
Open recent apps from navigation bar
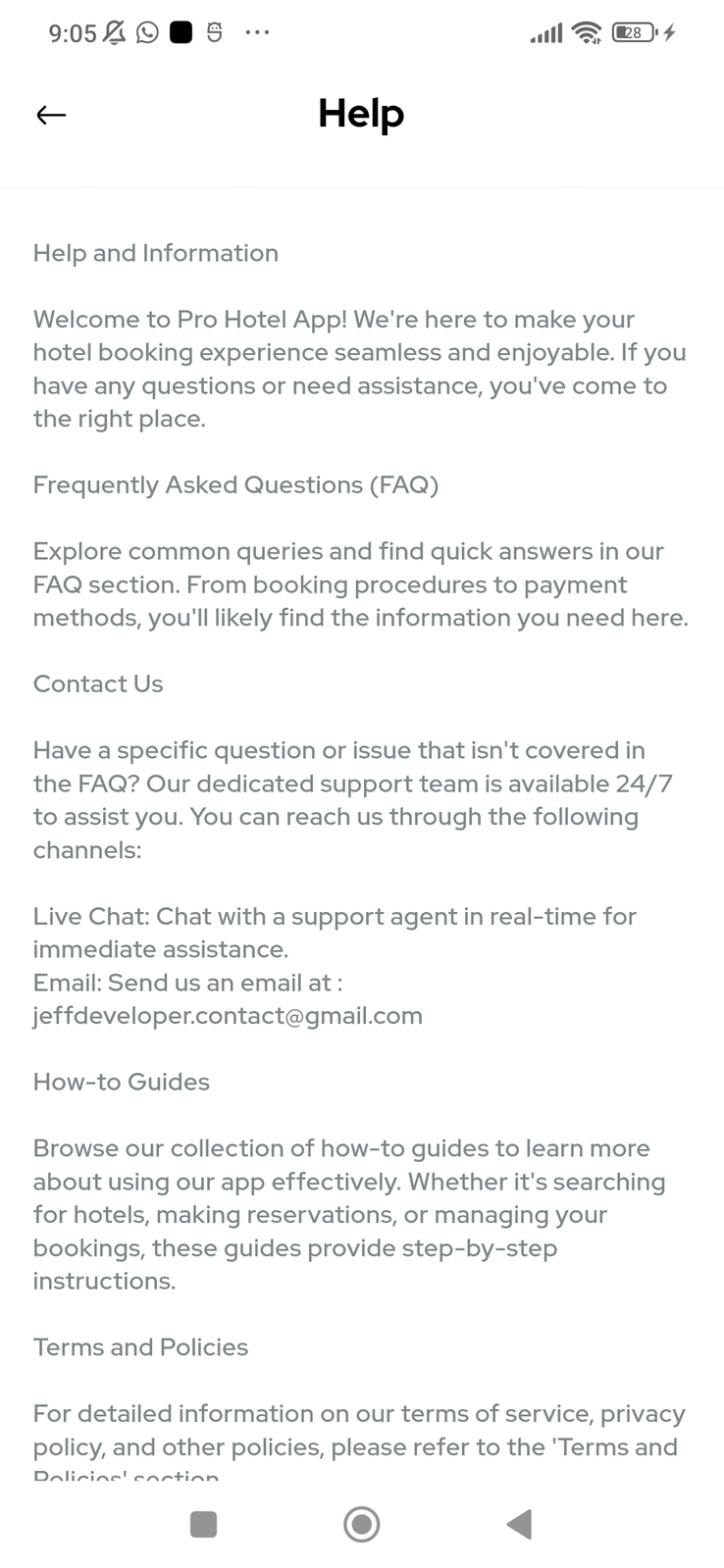point(203,1524)
